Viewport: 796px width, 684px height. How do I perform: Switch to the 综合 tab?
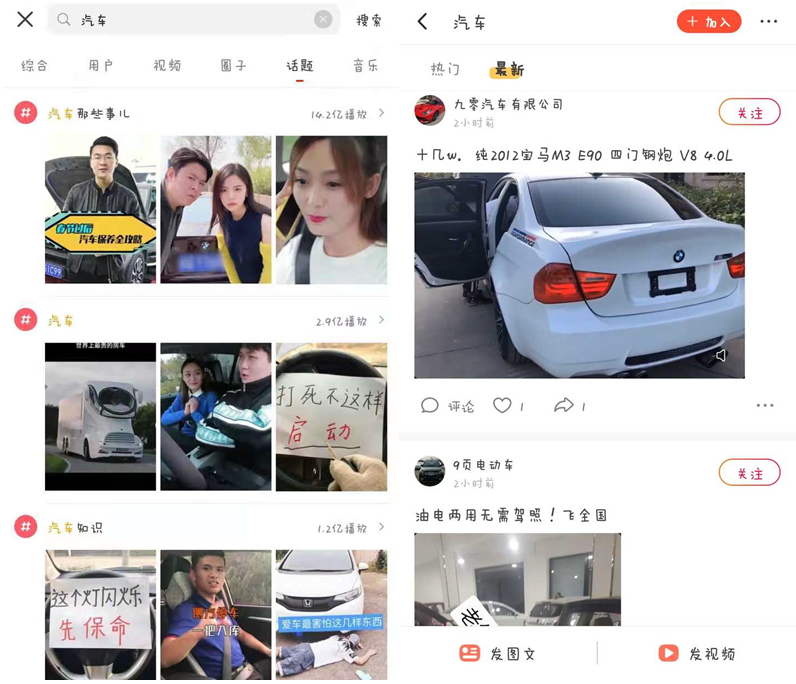coord(35,66)
